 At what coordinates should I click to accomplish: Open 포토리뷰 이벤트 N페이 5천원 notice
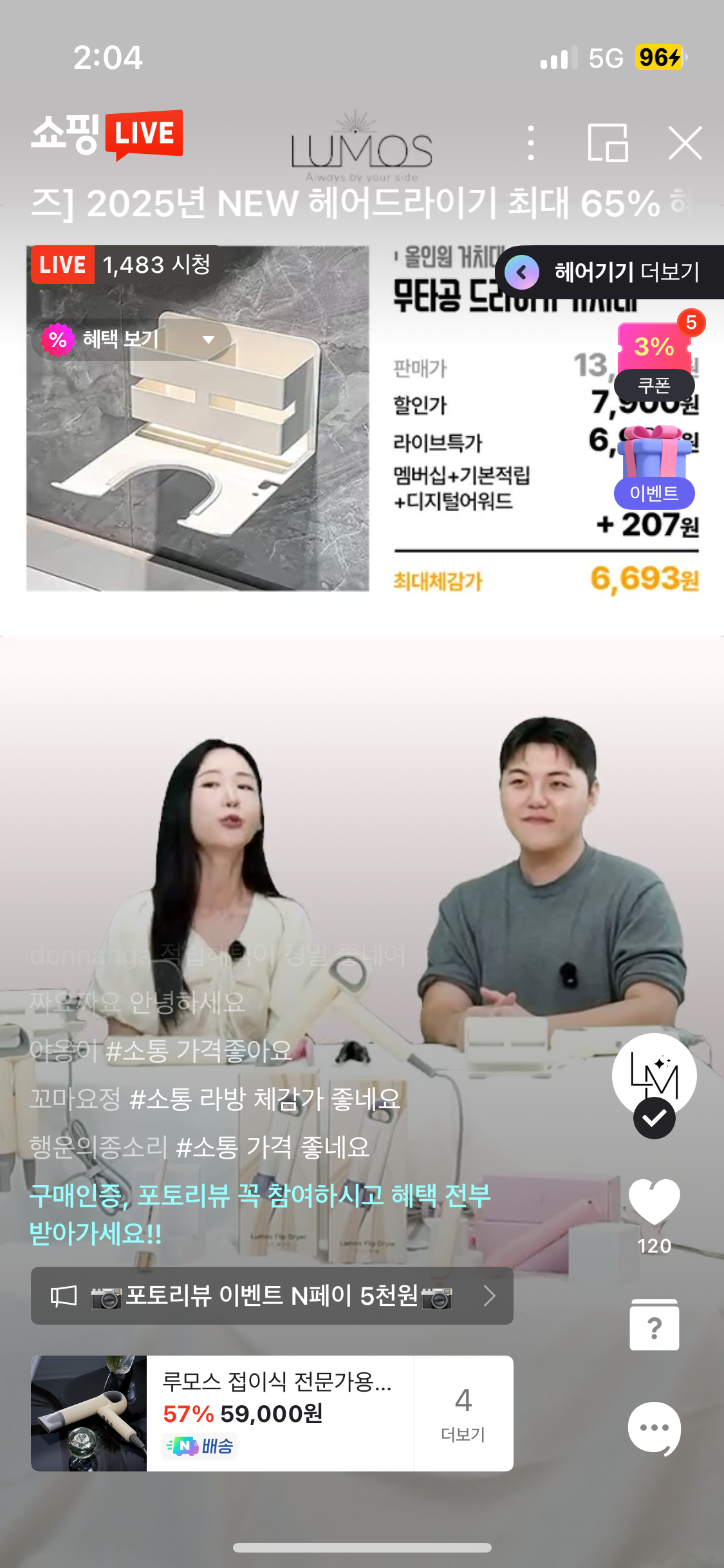tap(272, 1296)
